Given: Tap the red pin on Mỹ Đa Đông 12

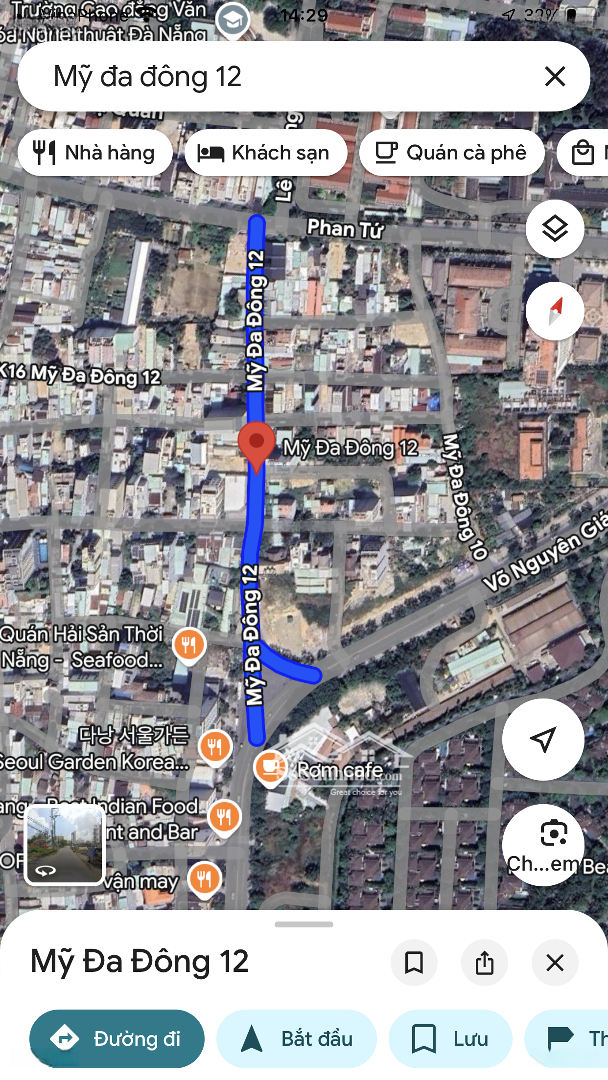Looking at the screenshot, I should coord(257,444).
